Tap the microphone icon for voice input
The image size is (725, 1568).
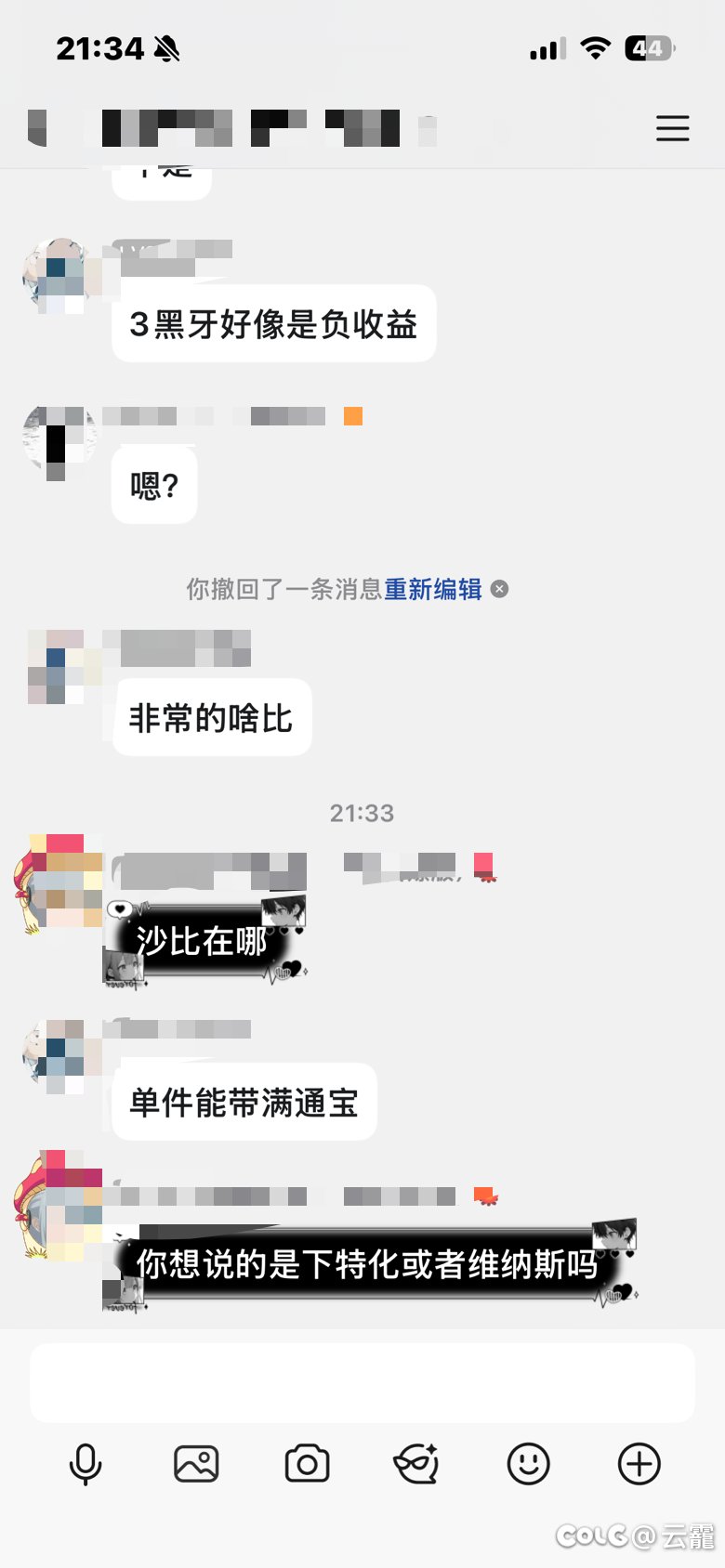[x=86, y=1464]
